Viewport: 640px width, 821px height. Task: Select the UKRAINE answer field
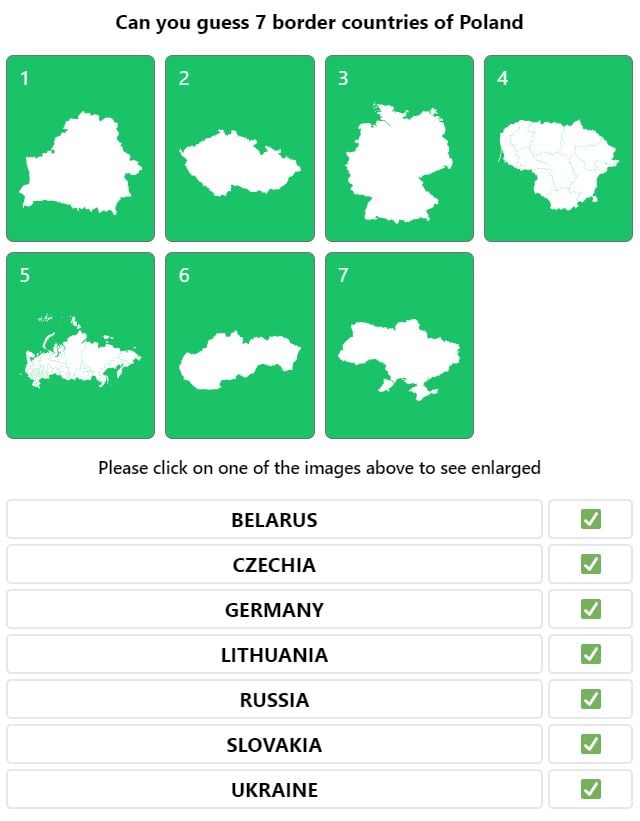coord(274,790)
